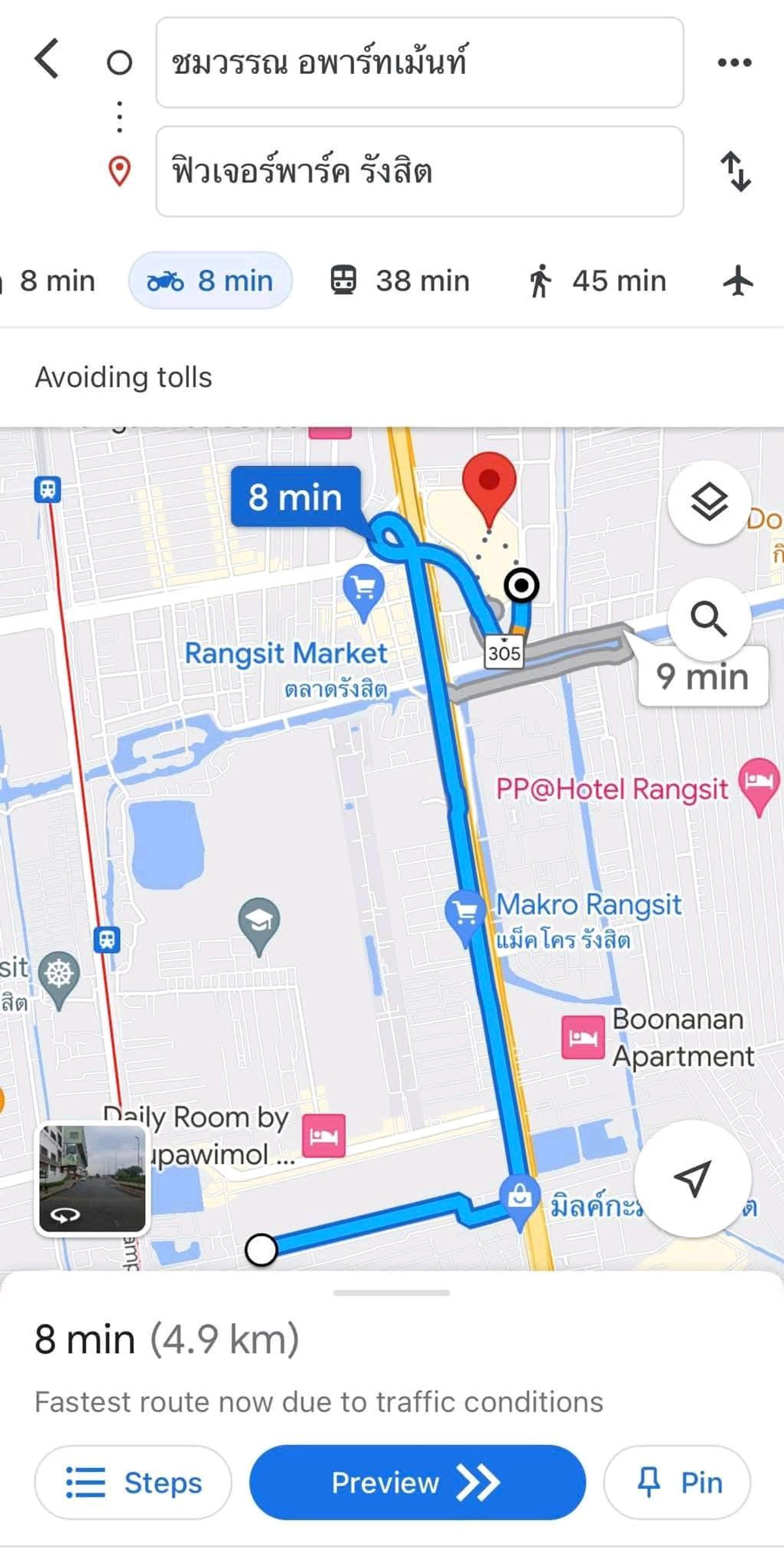Select the alternate 9 min route
This screenshot has width=784, height=1568.
tap(702, 677)
